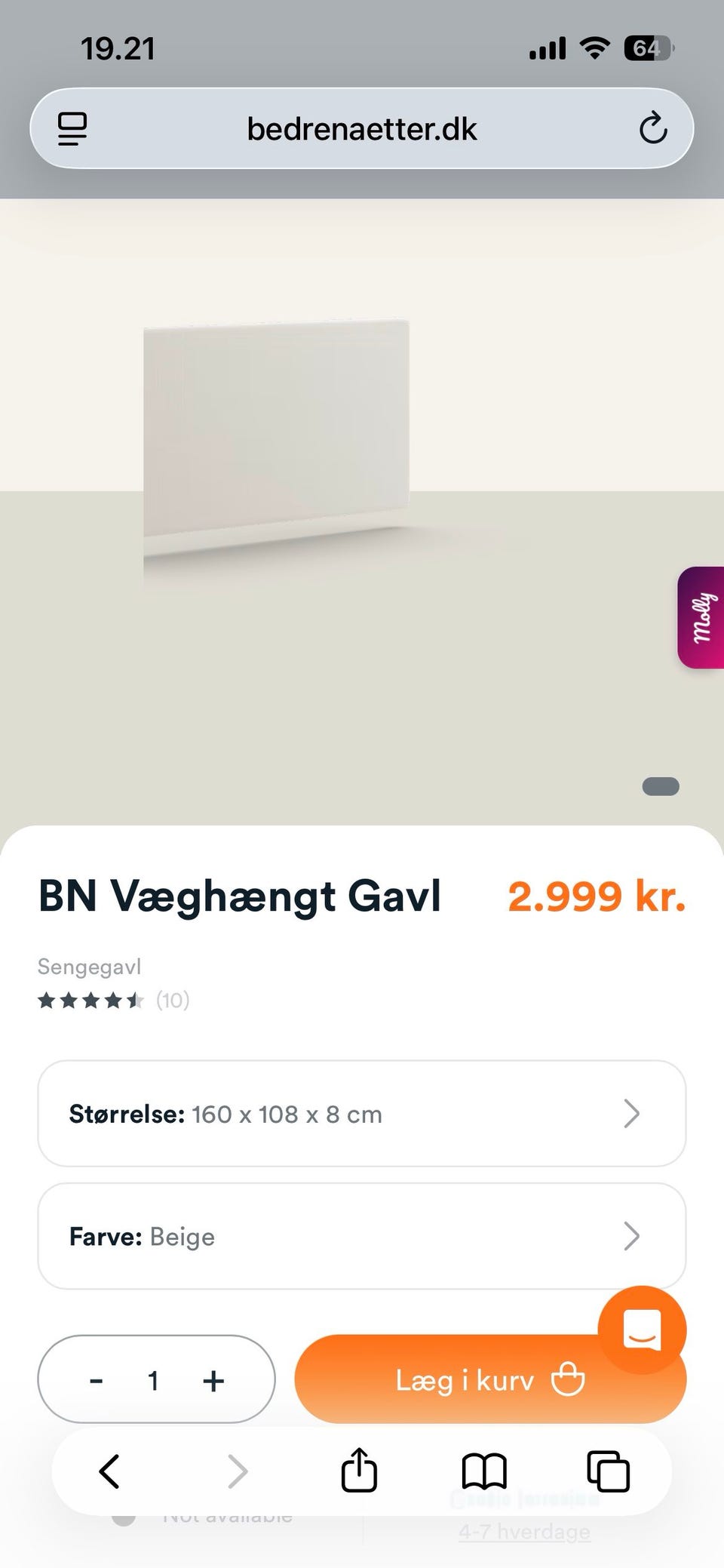Open bookmarks via the book icon
This screenshot has height=1568, width=724.
click(x=483, y=1470)
